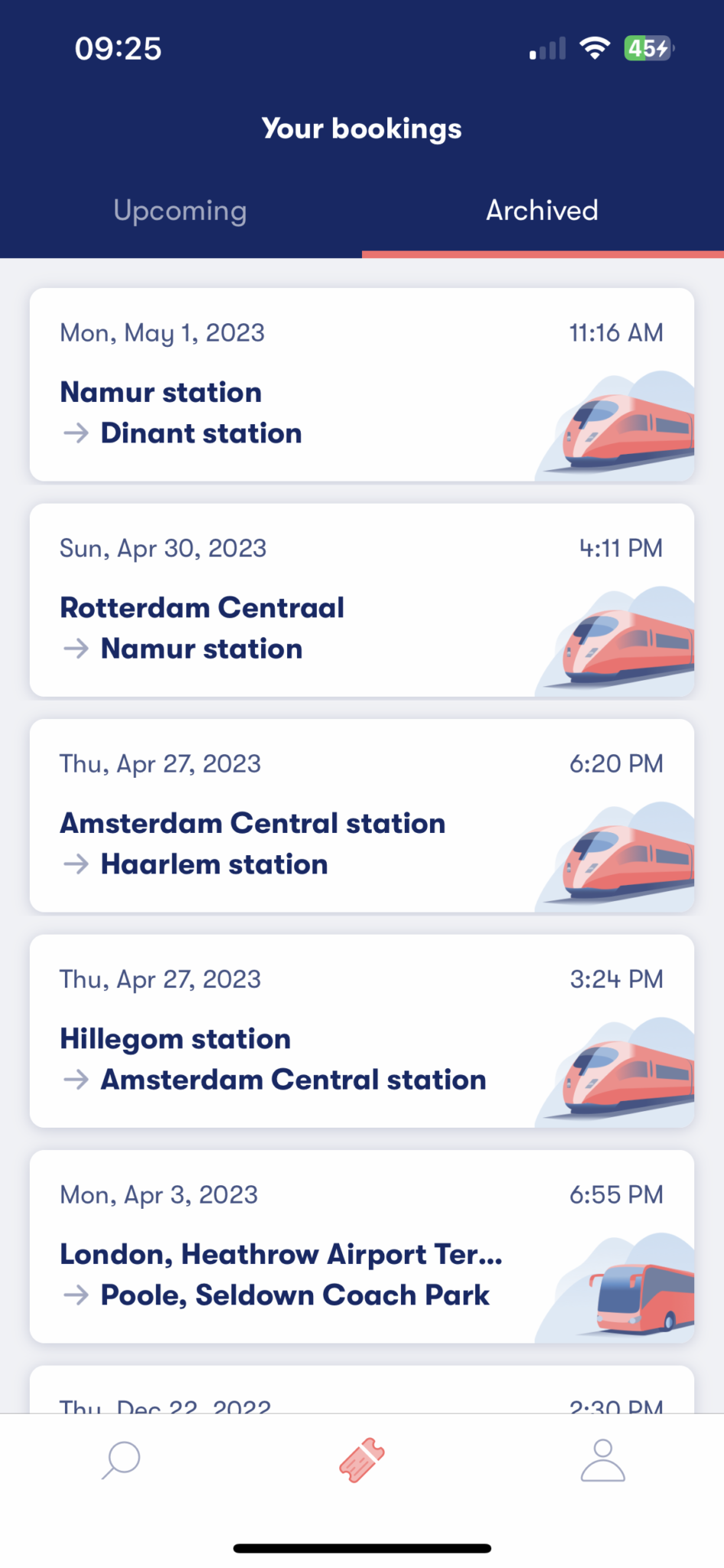Click the train illustration on the Namur booking
Image resolution: width=724 pixels, height=1568 pixels.
click(x=620, y=423)
